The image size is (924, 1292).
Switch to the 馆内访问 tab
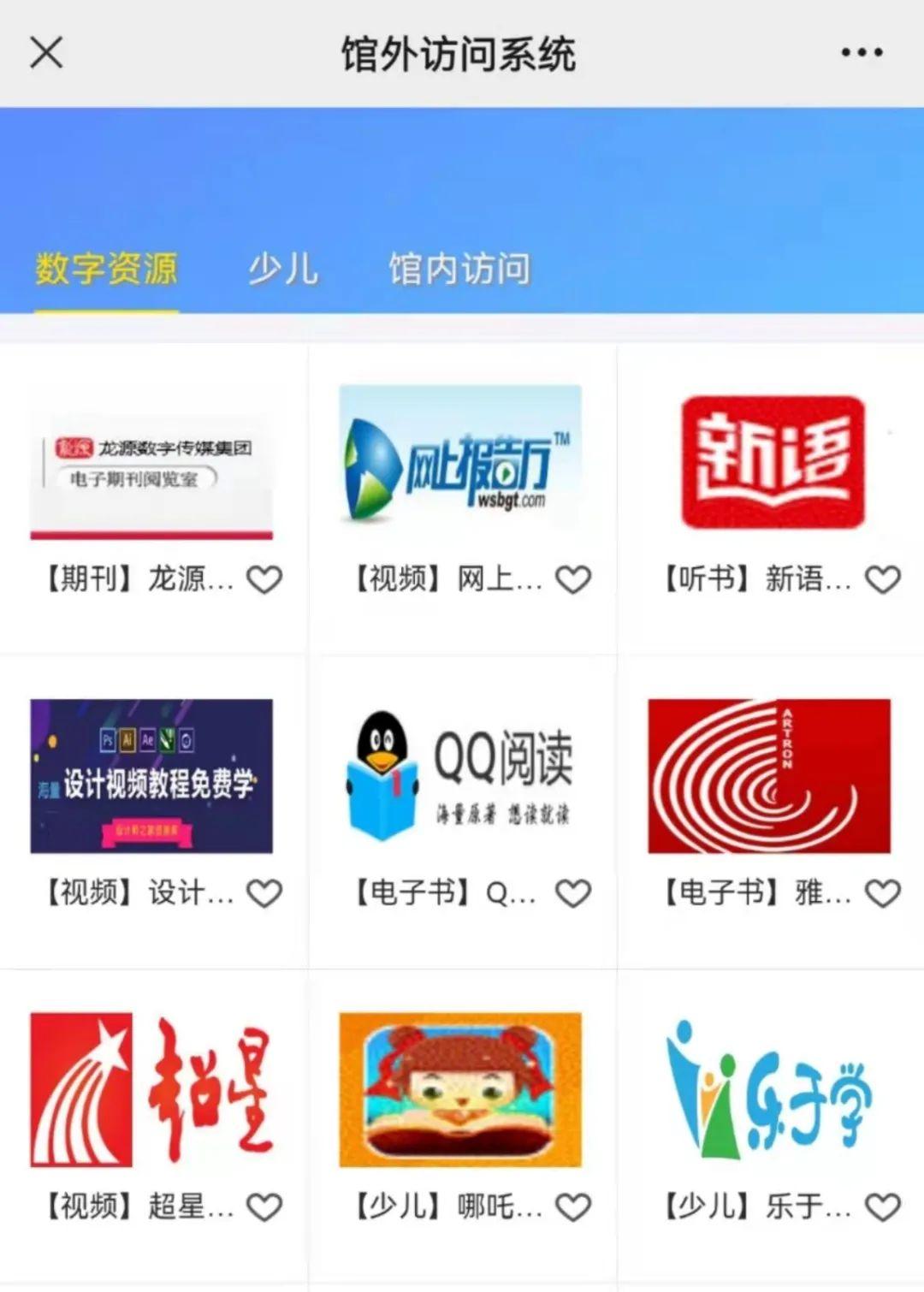[x=459, y=270]
